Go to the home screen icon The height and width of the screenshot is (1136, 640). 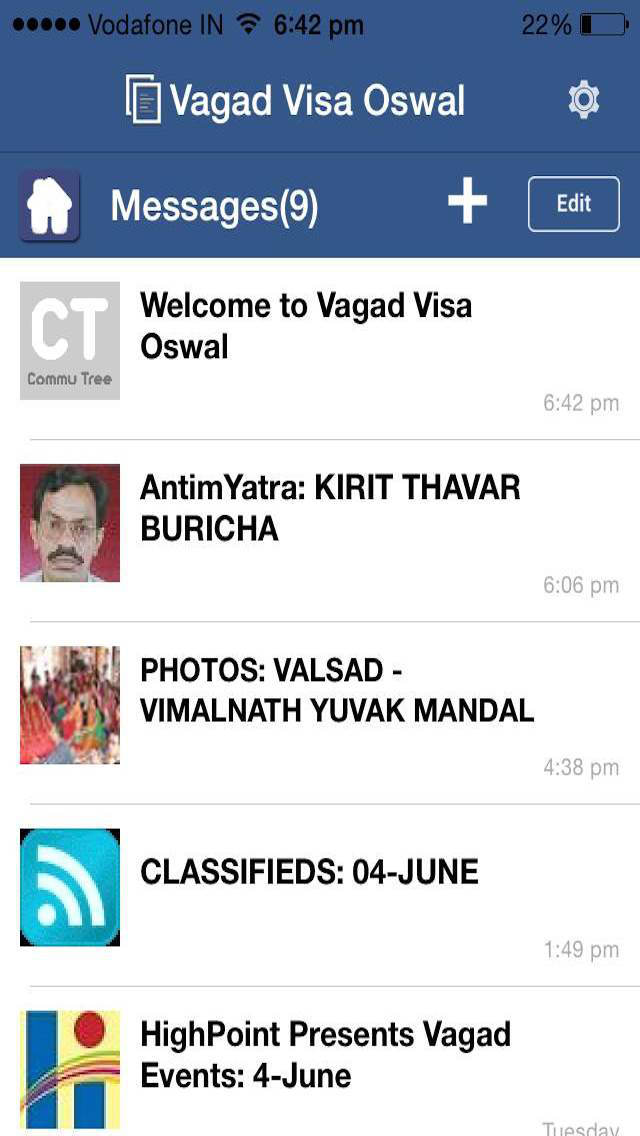pyautogui.click(x=50, y=206)
